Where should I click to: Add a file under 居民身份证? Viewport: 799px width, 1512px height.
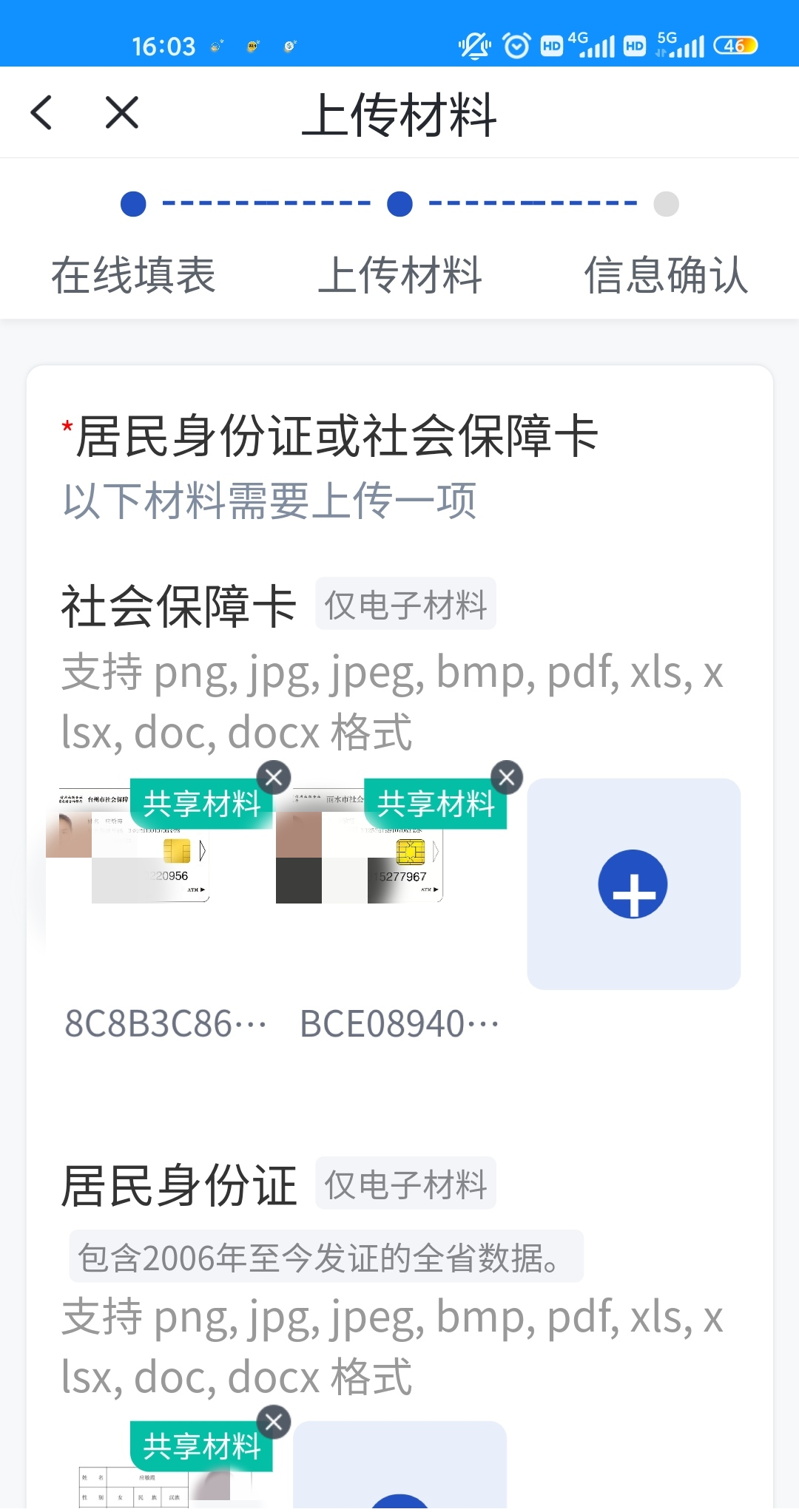(x=399, y=1471)
